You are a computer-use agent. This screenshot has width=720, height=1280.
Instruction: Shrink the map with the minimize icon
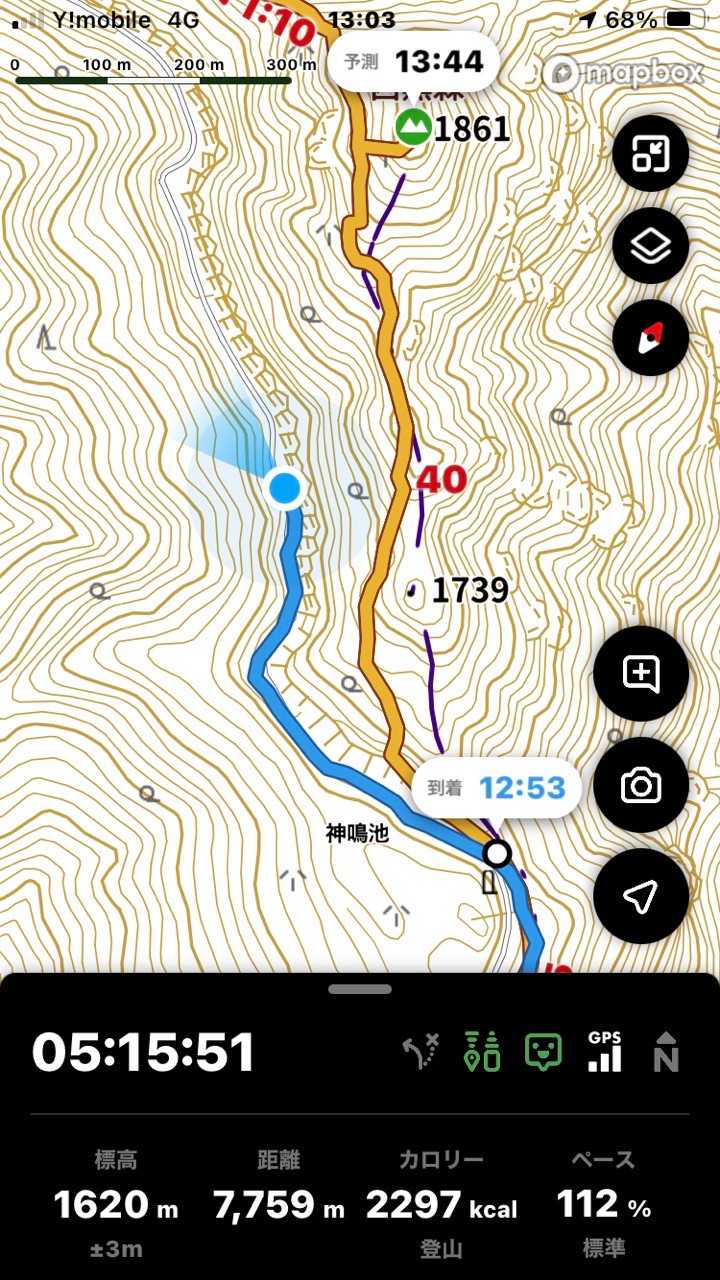tap(650, 154)
